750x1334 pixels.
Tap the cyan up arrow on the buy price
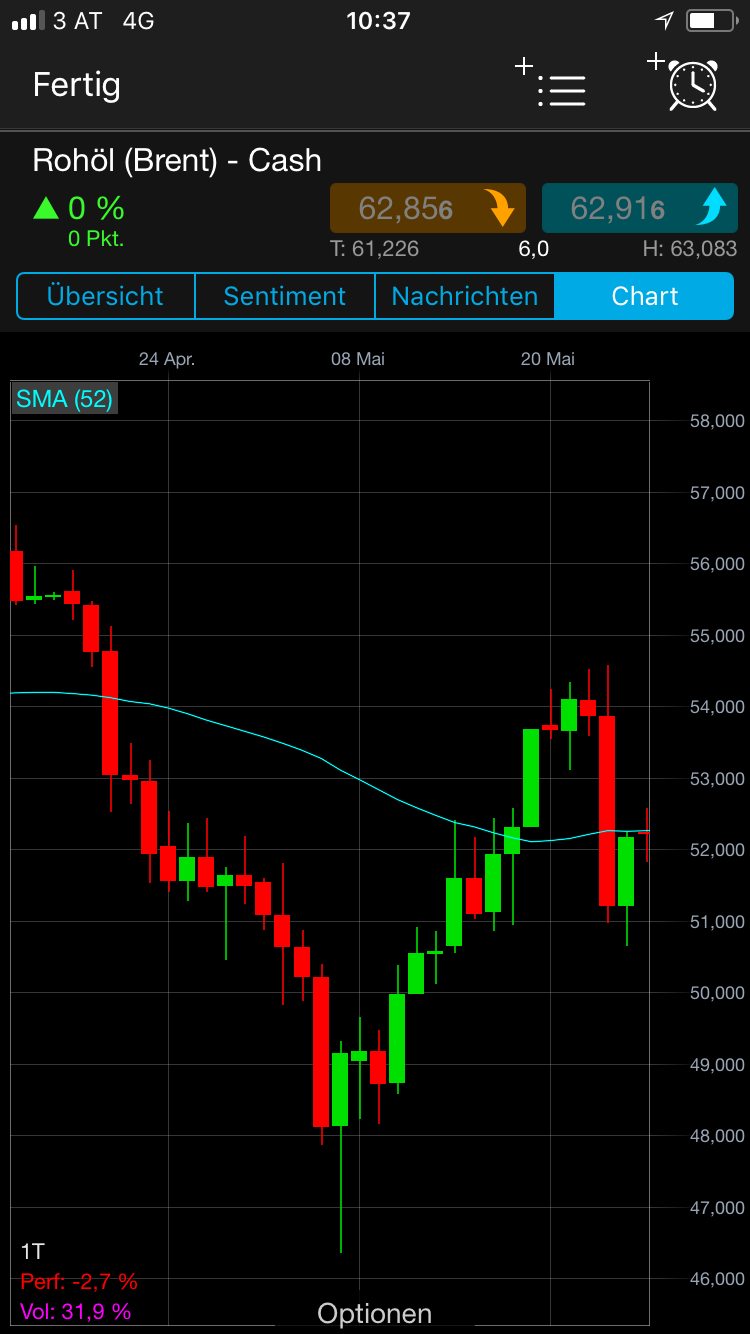click(x=716, y=208)
